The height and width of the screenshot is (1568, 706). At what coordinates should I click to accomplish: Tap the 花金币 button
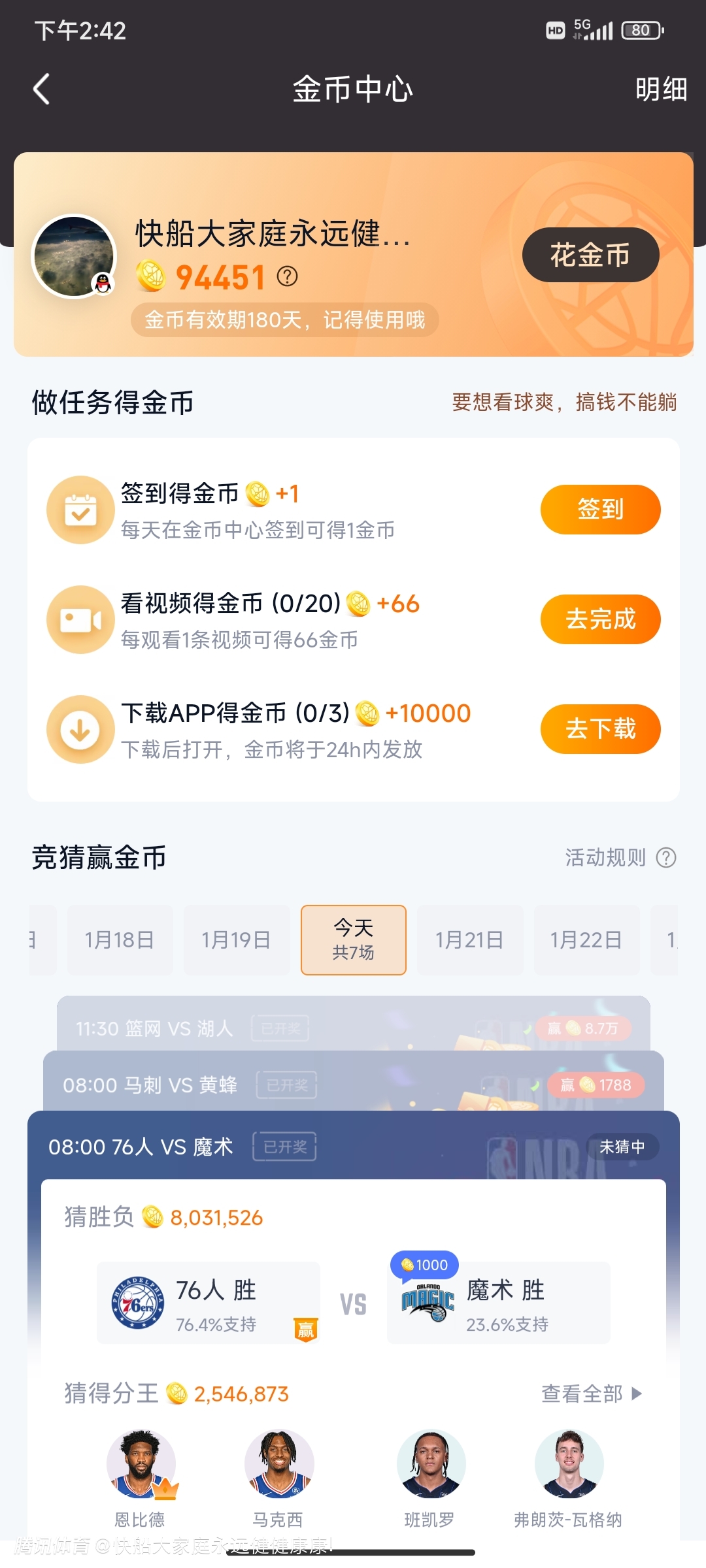coord(590,255)
